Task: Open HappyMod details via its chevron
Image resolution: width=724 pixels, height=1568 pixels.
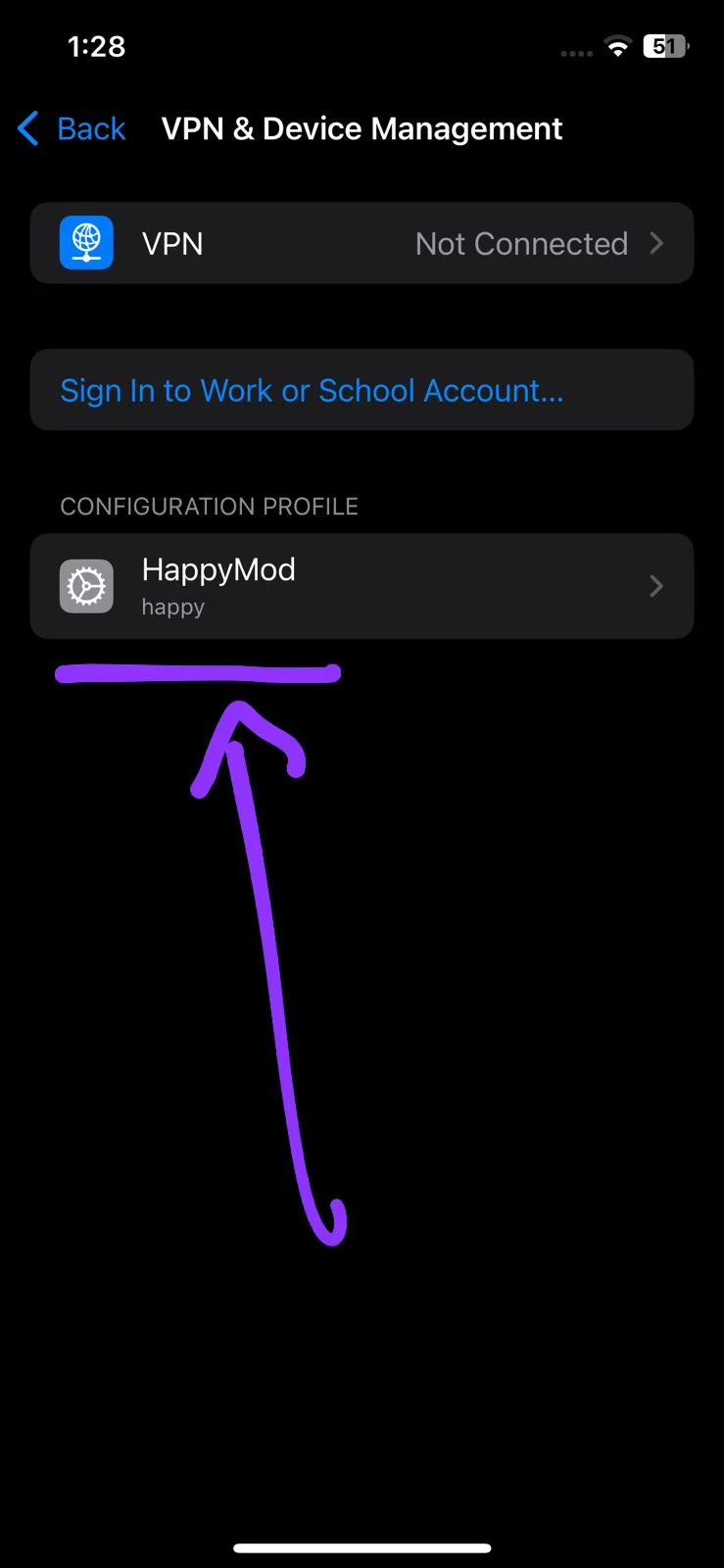Action: coord(656,586)
